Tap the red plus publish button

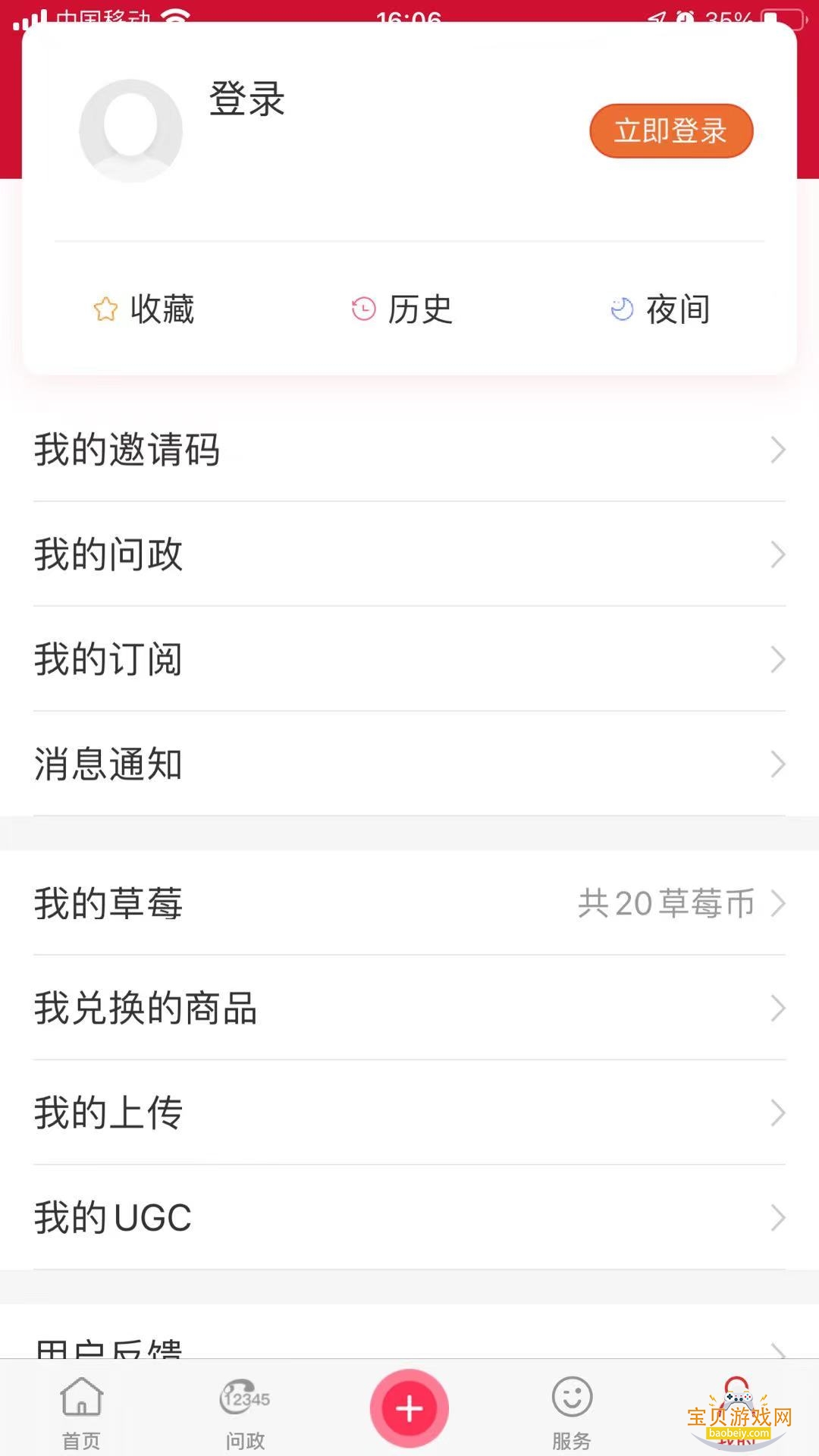[409, 1407]
